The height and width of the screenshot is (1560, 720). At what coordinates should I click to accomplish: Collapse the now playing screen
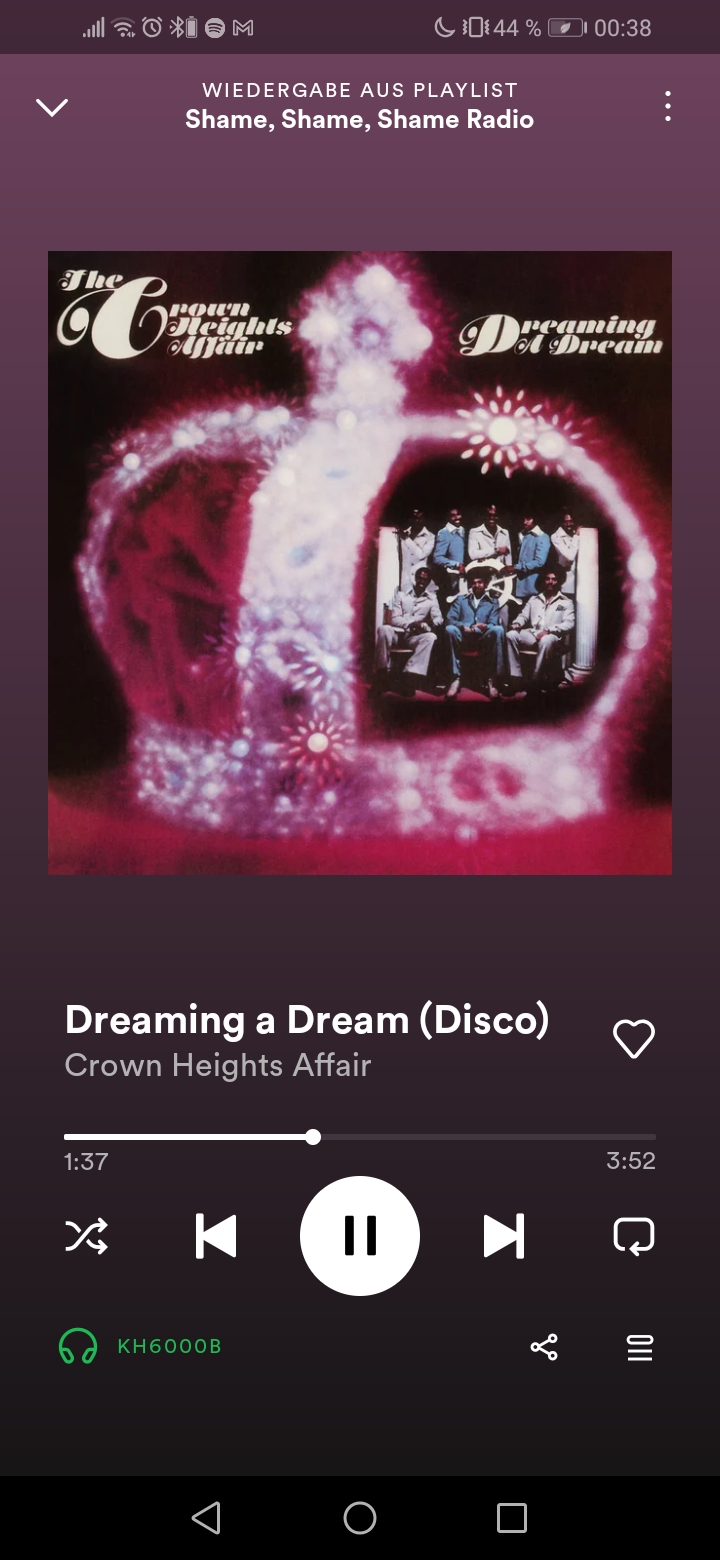click(52, 107)
